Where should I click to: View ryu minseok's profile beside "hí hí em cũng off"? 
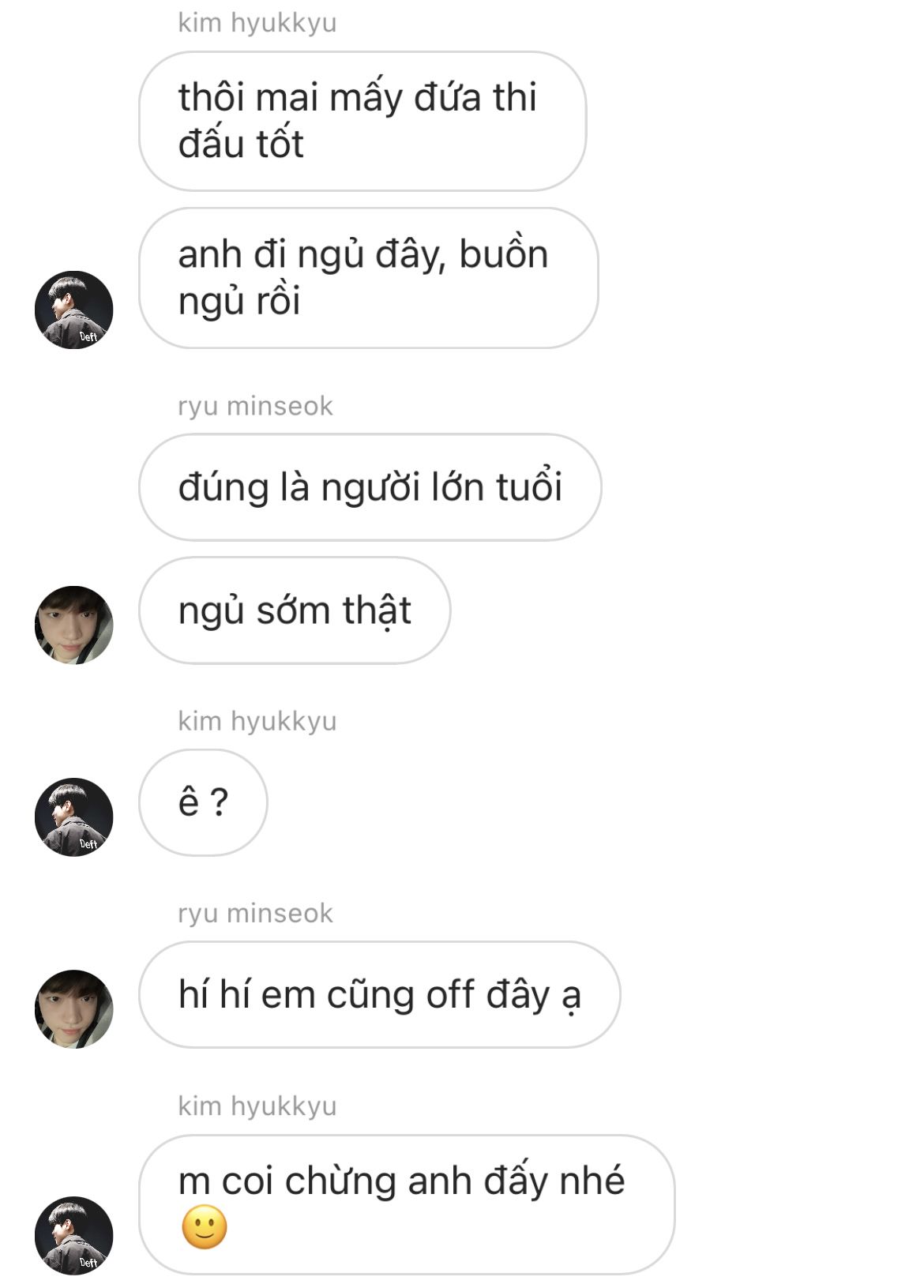(x=73, y=1008)
